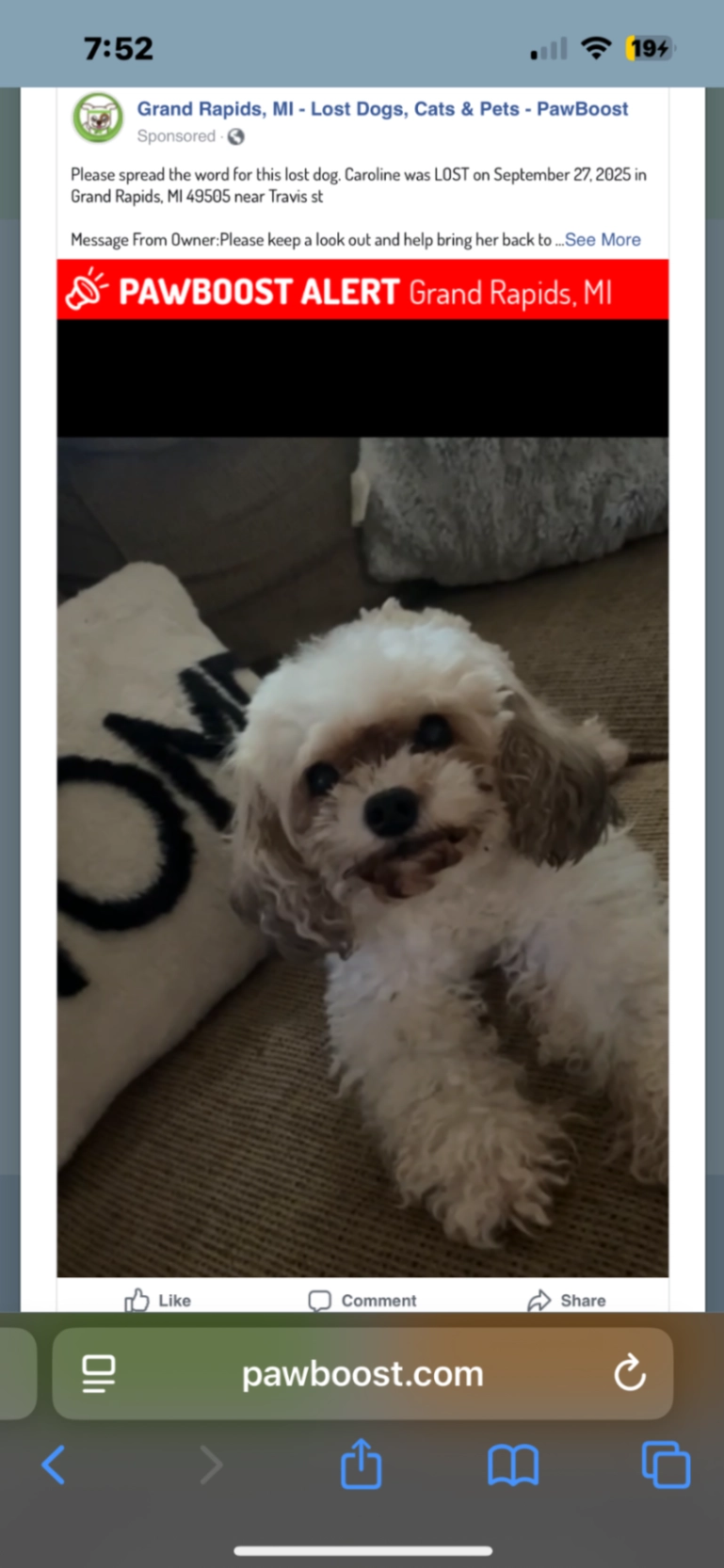The width and height of the screenshot is (724, 1568).
Task: Tap the PawBoost page profile picture
Action: tap(98, 119)
